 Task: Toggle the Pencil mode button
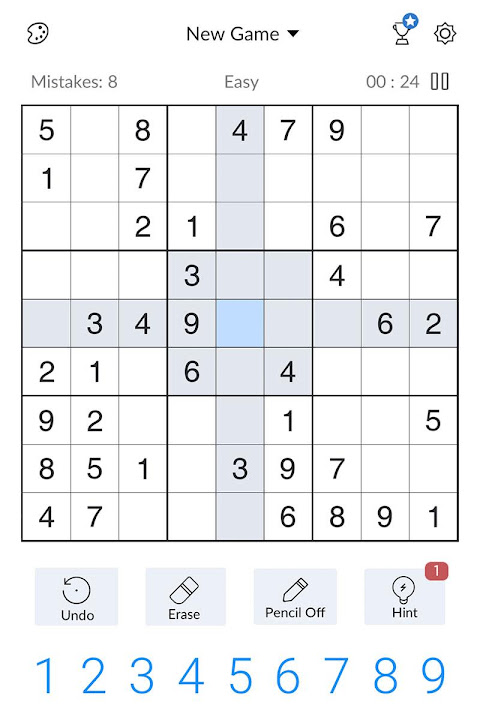coord(295,596)
